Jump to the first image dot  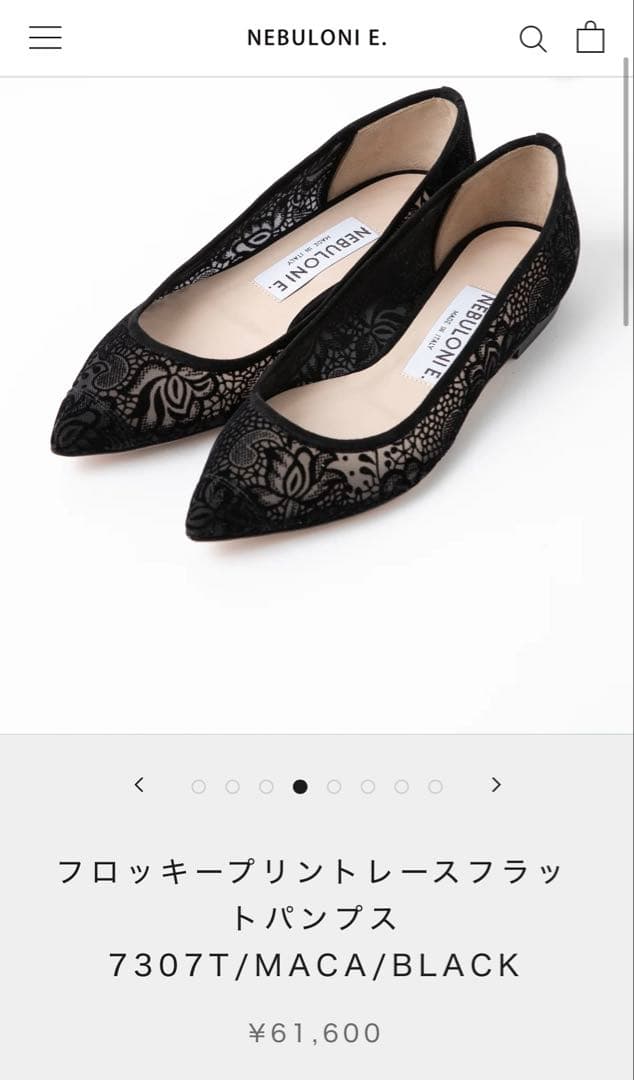(198, 787)
